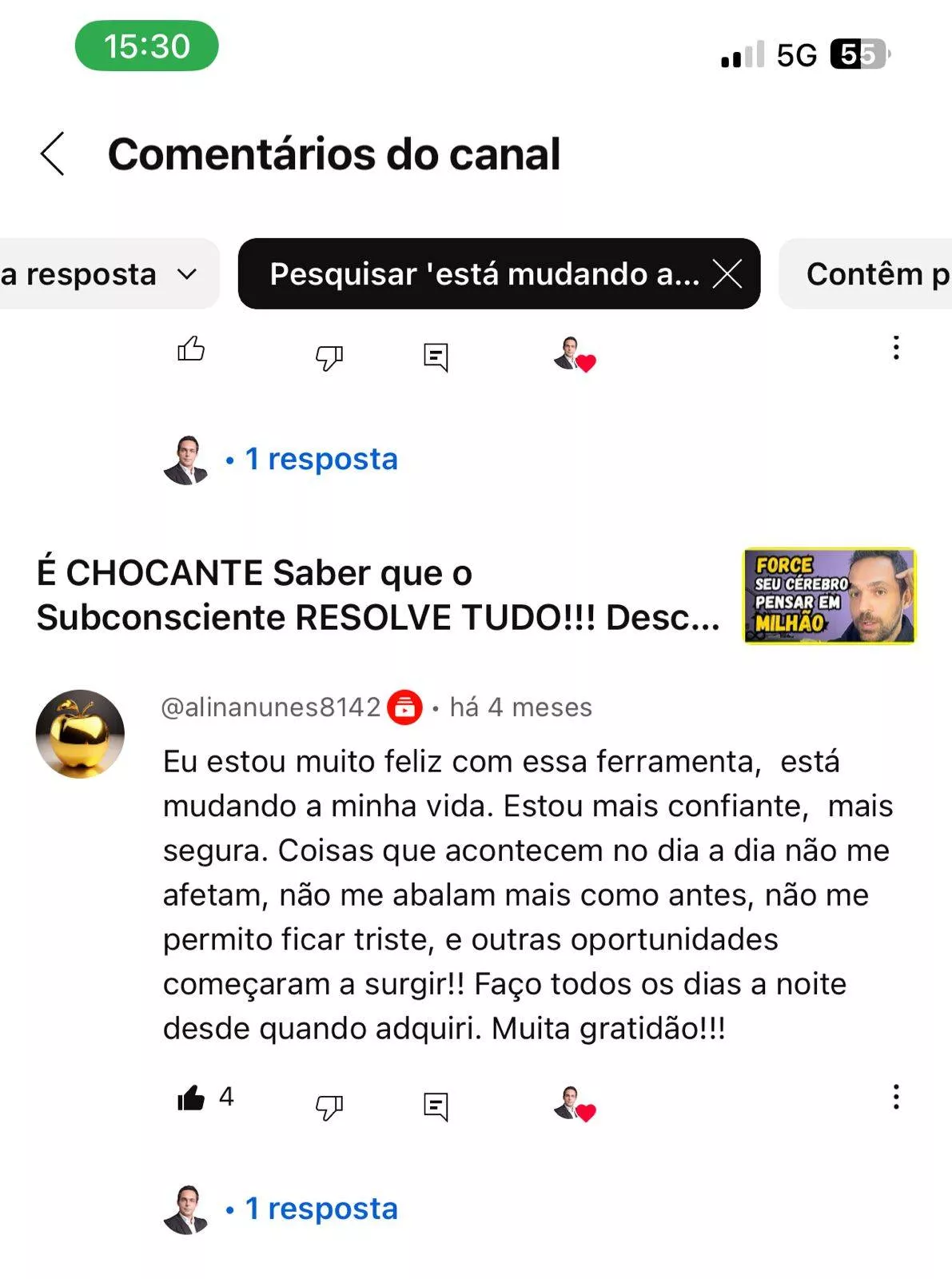View the 1 resposta under @alinanunes8142 comment

321,1209
